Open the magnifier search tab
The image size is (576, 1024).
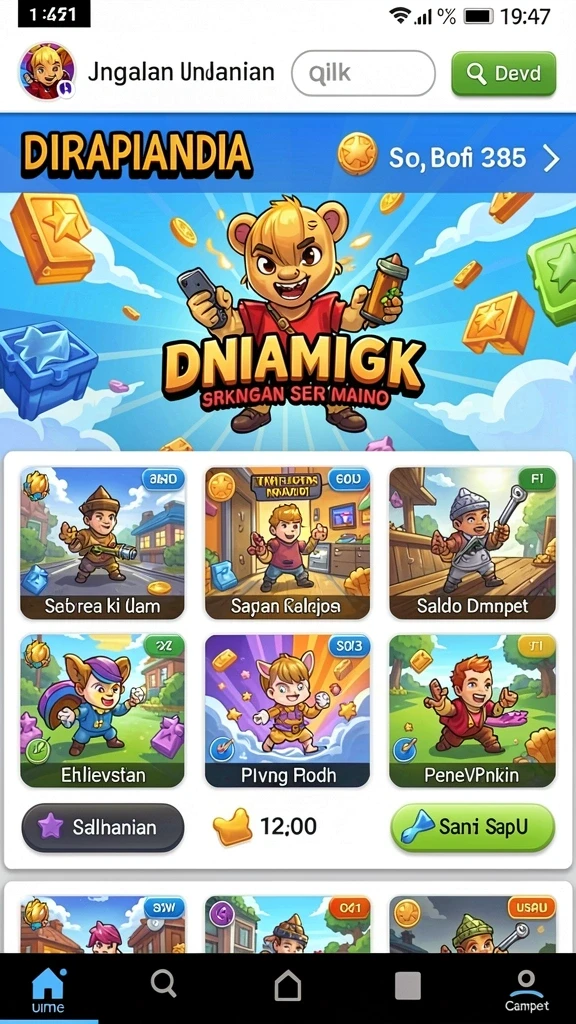point(163,983)
